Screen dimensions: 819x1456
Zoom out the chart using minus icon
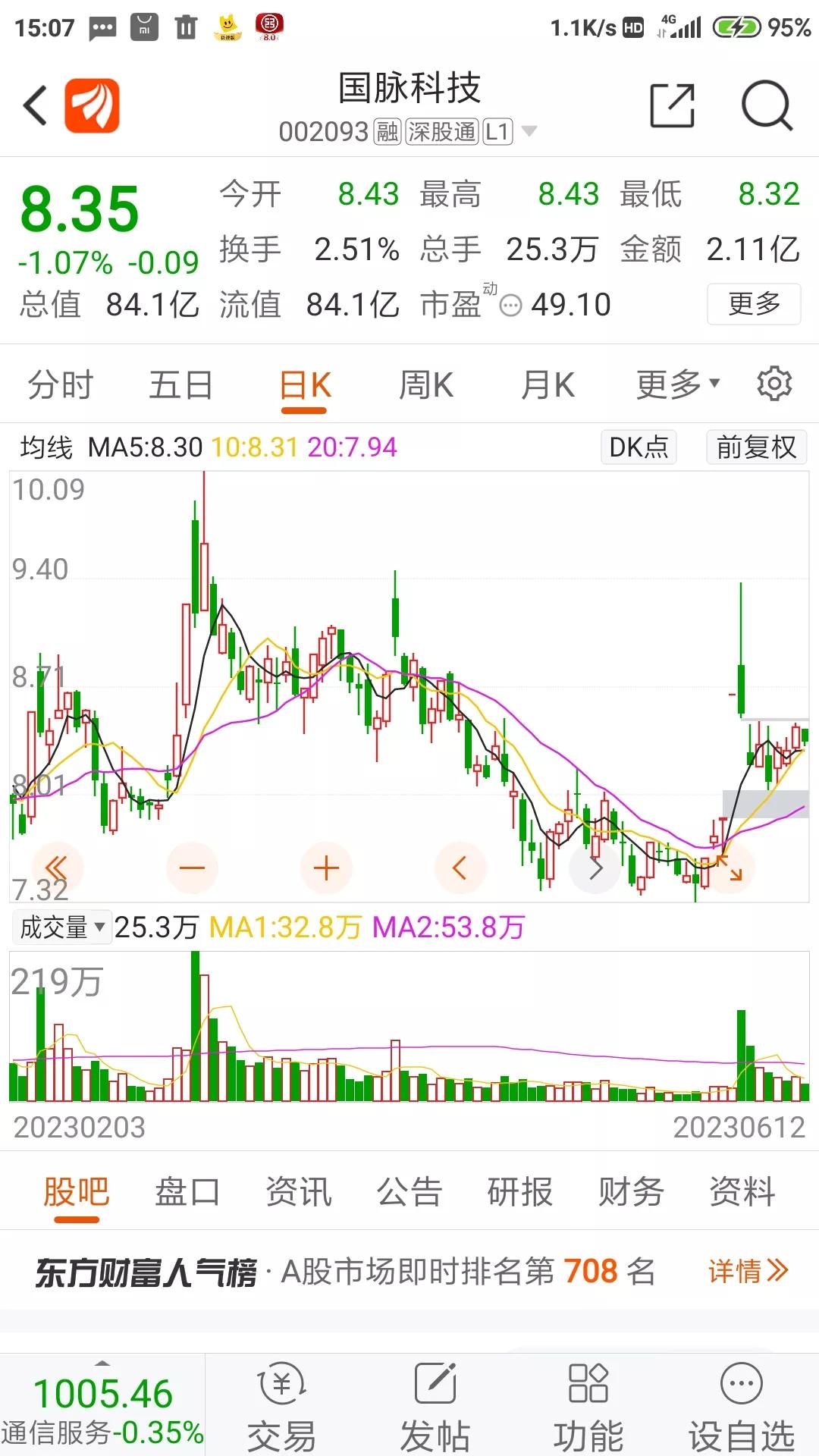click(191, 868)
